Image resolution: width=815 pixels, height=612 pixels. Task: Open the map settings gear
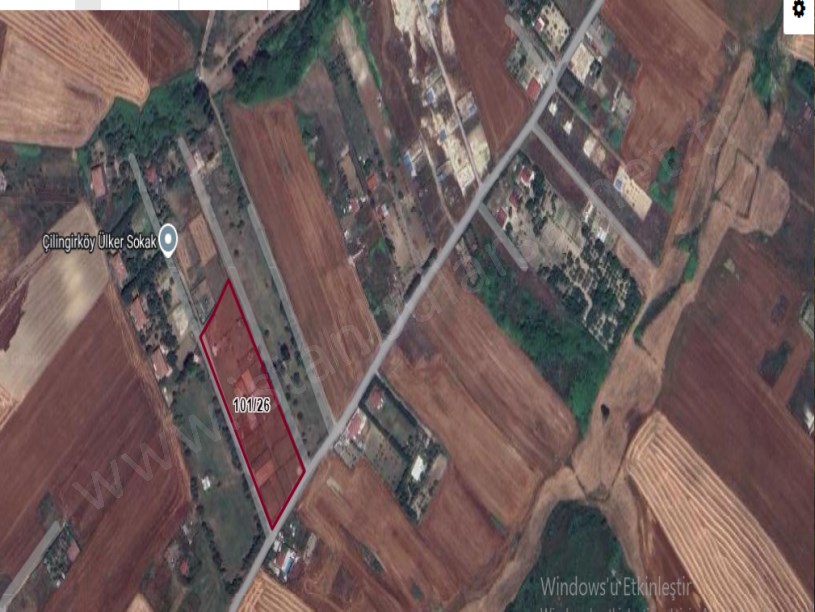[798, 9]
